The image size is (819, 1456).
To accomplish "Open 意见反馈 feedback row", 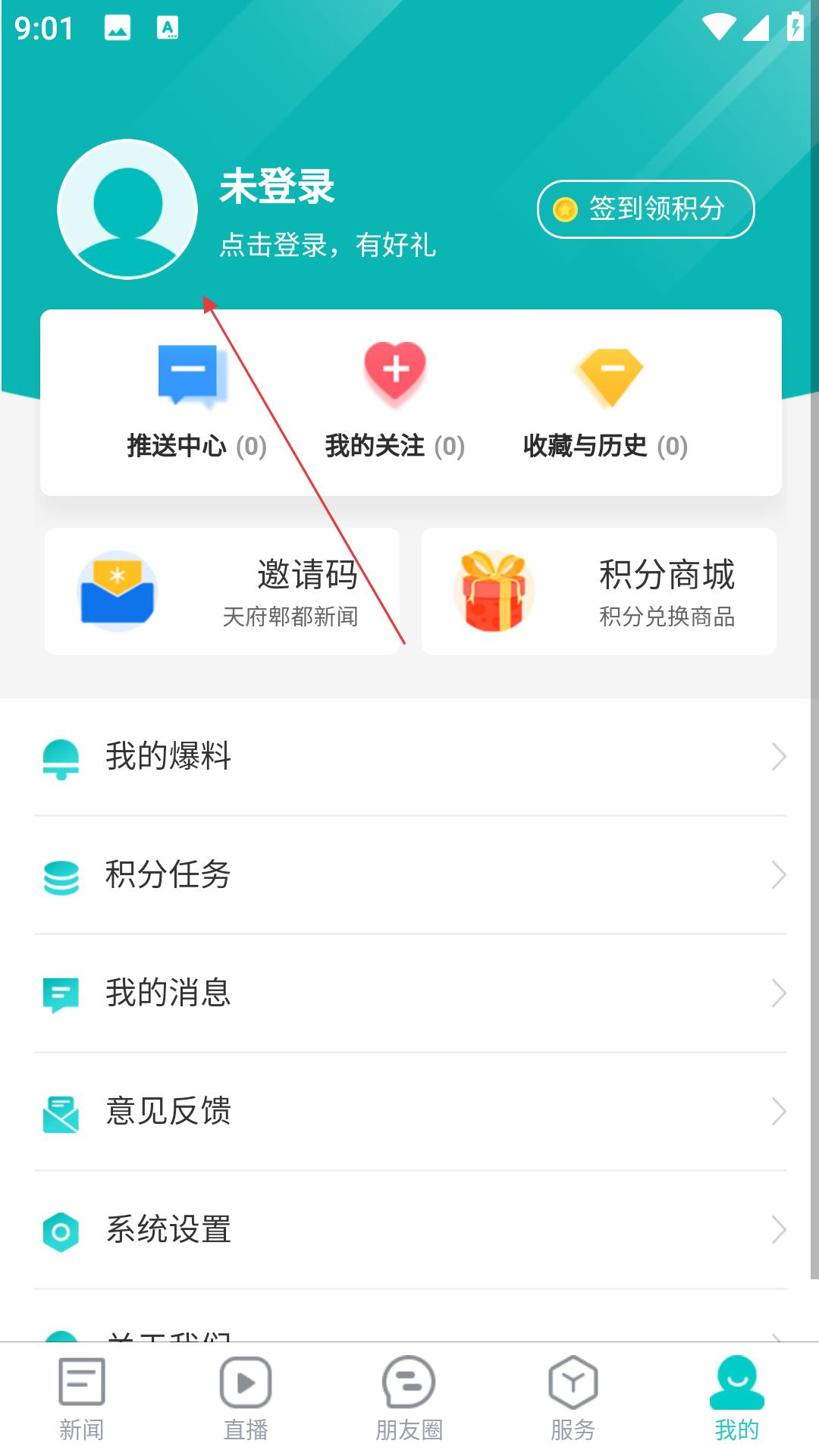I will (x=410, y=1112).
